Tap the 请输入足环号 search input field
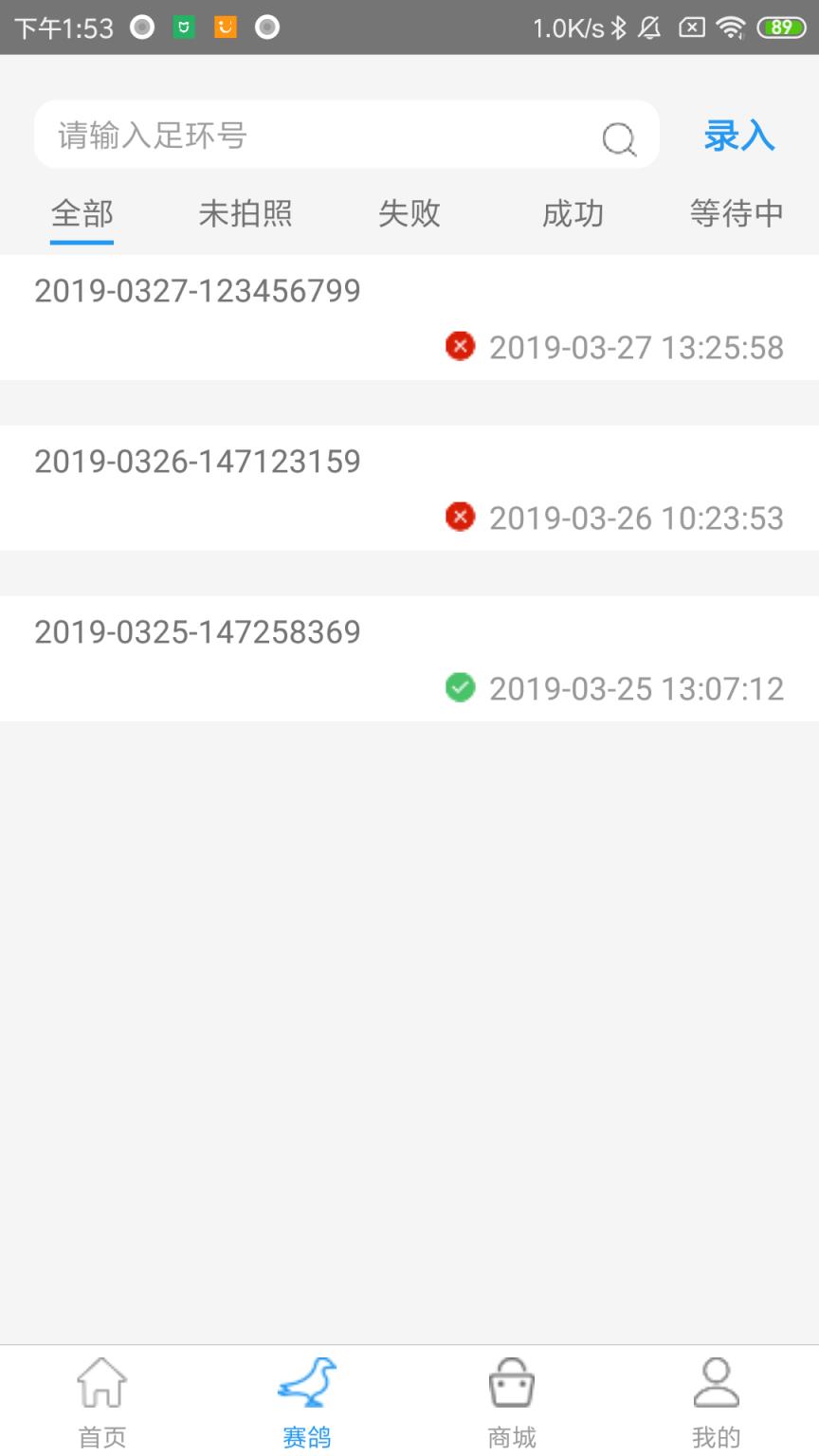This screenshot has width=819, height=1456. point(284,136)
